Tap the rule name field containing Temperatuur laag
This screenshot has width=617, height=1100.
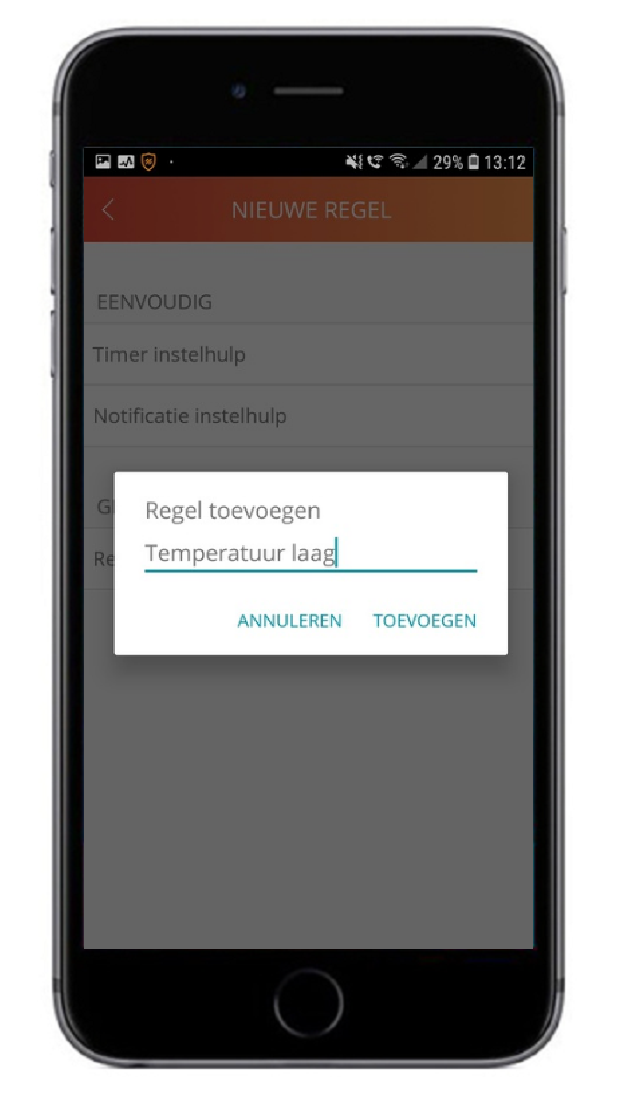(310, 553)
